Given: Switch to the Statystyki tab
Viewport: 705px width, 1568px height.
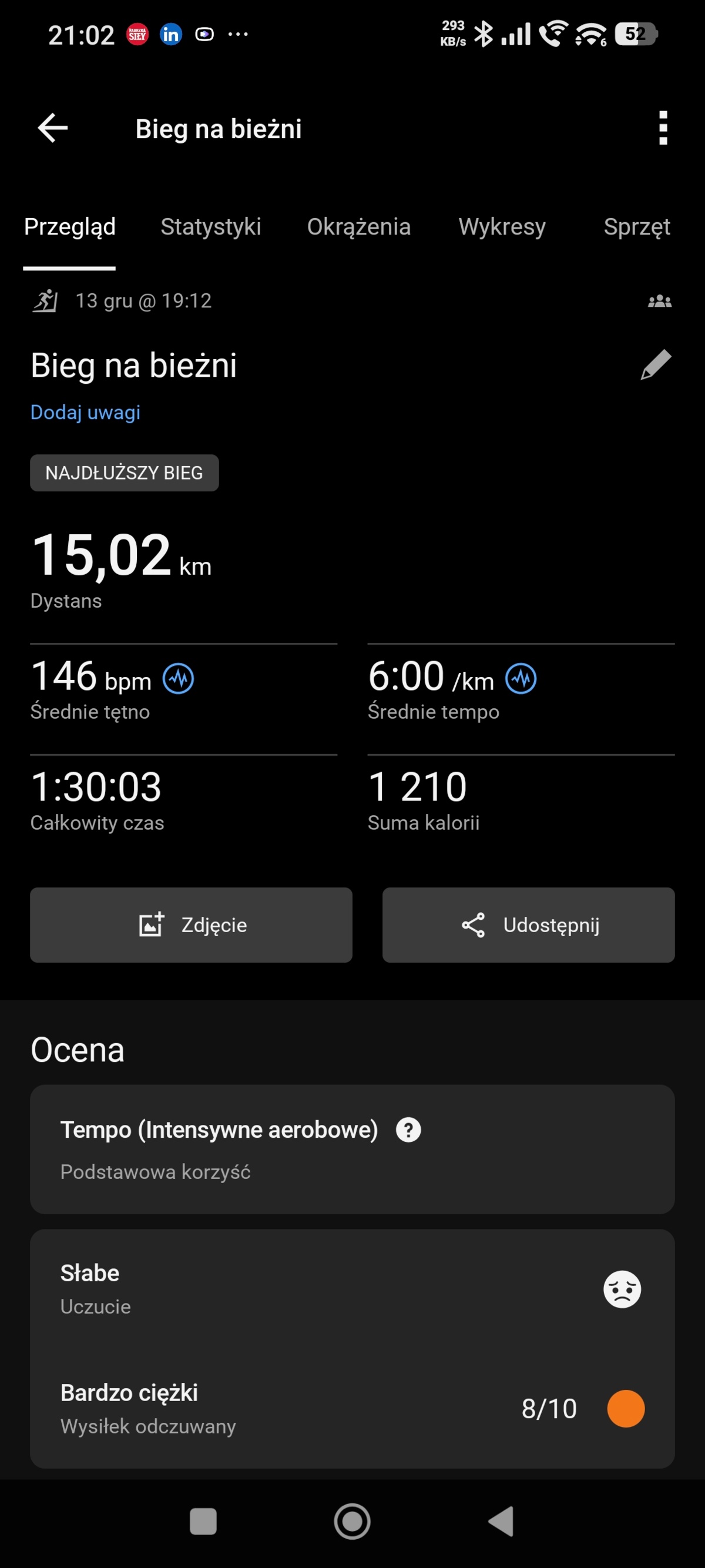Looking at the screenshot, I should pyautogui.click(x=210, y=227).
